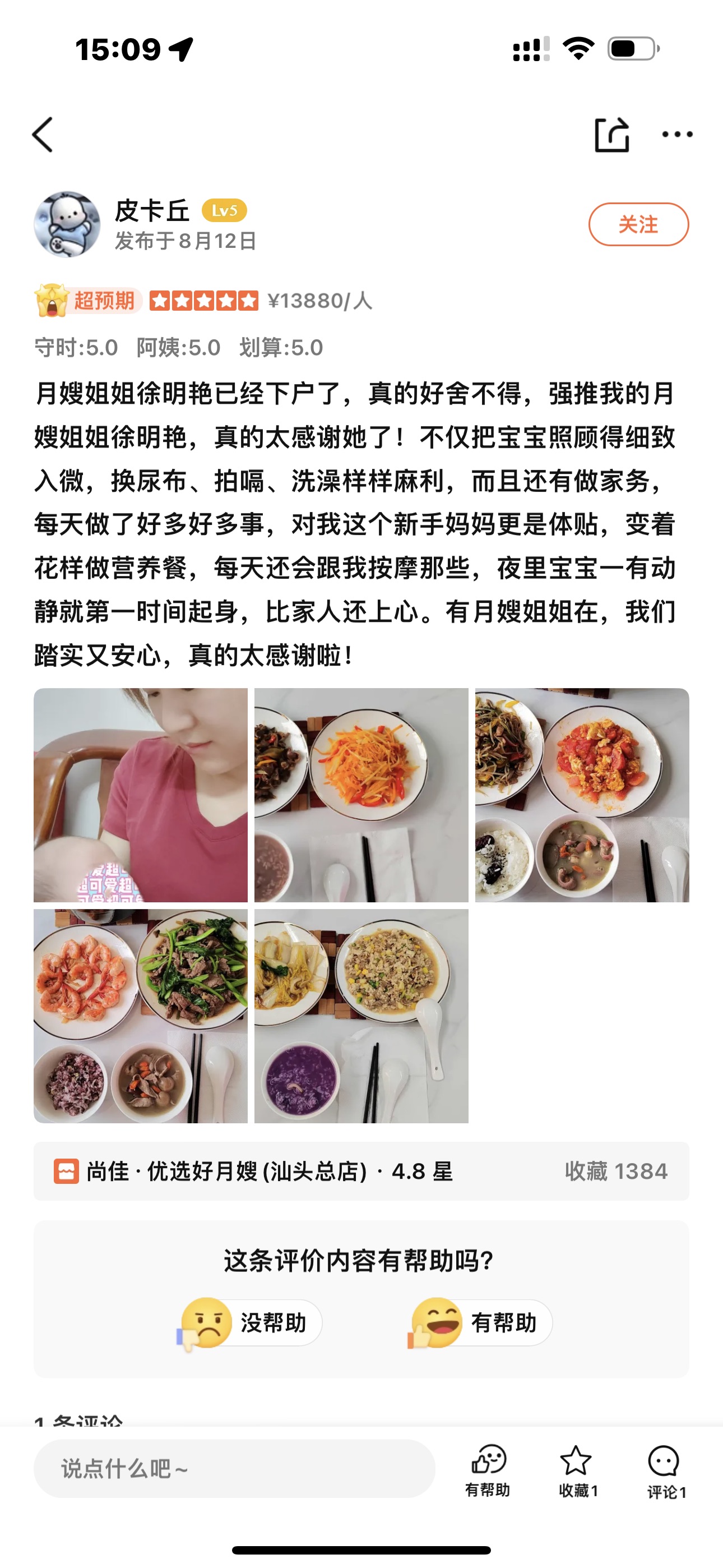Open the tomato and egg dish photo
This screenshot has width=723, height=1568.
582,795
